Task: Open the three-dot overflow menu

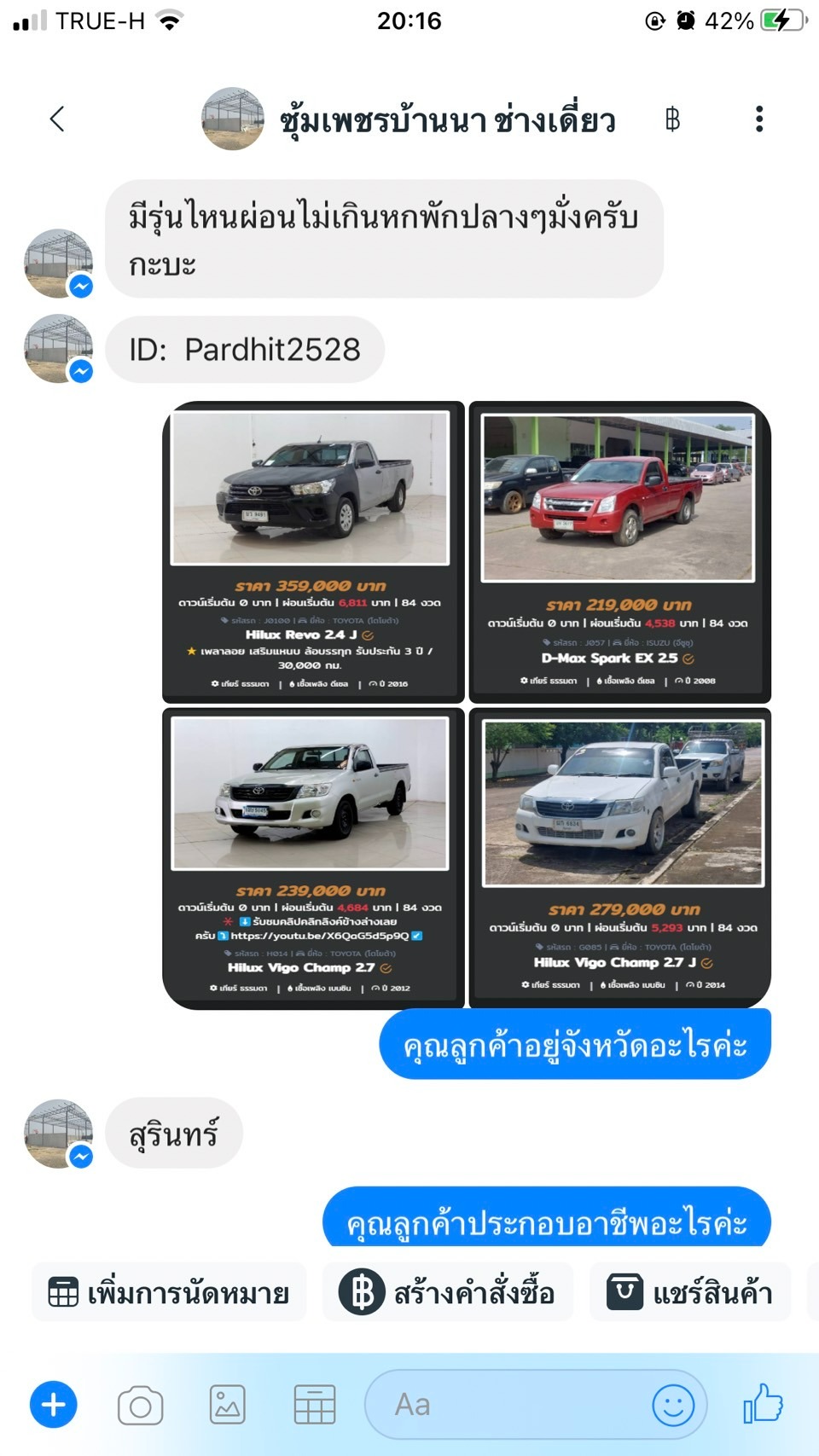Action: 758,119
